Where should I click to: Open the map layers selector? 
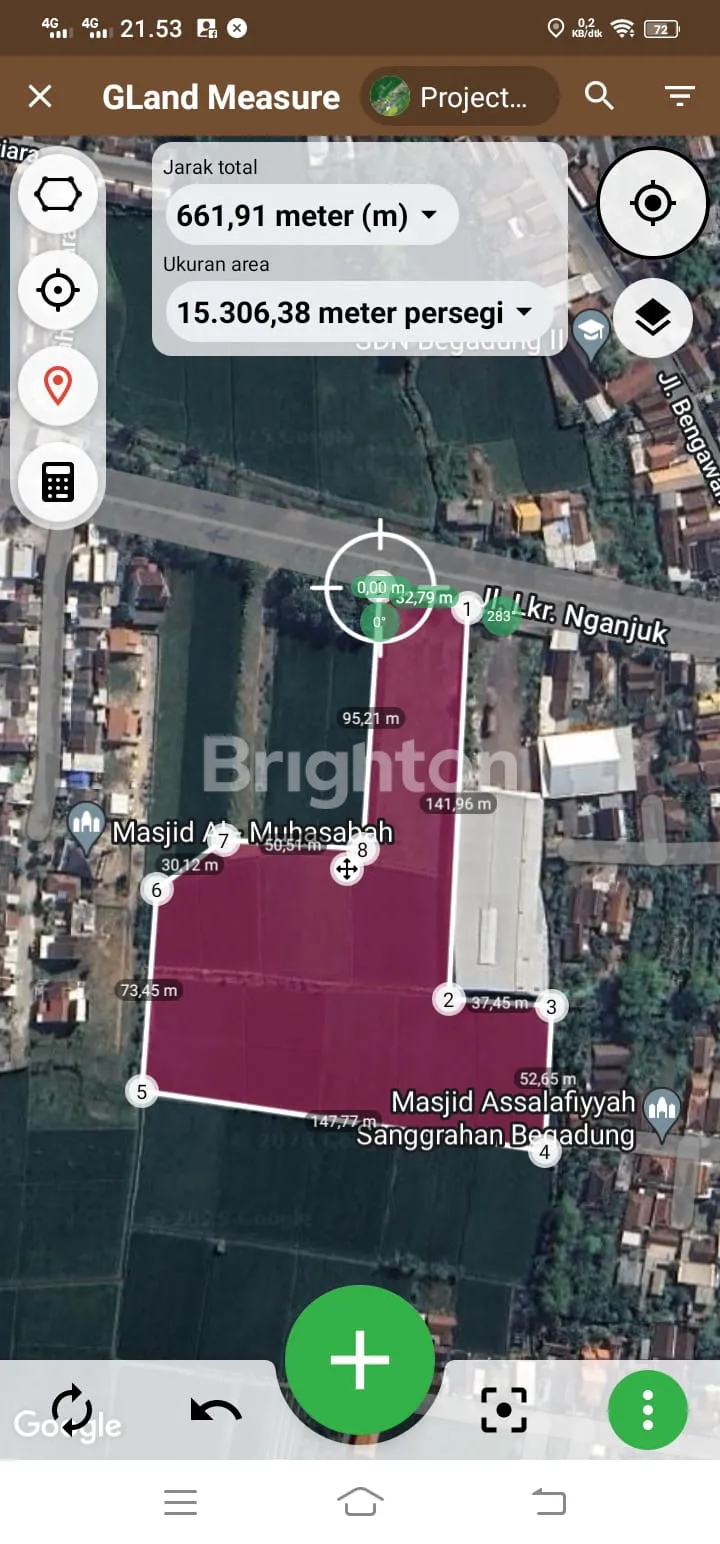[x=652, y=318]
